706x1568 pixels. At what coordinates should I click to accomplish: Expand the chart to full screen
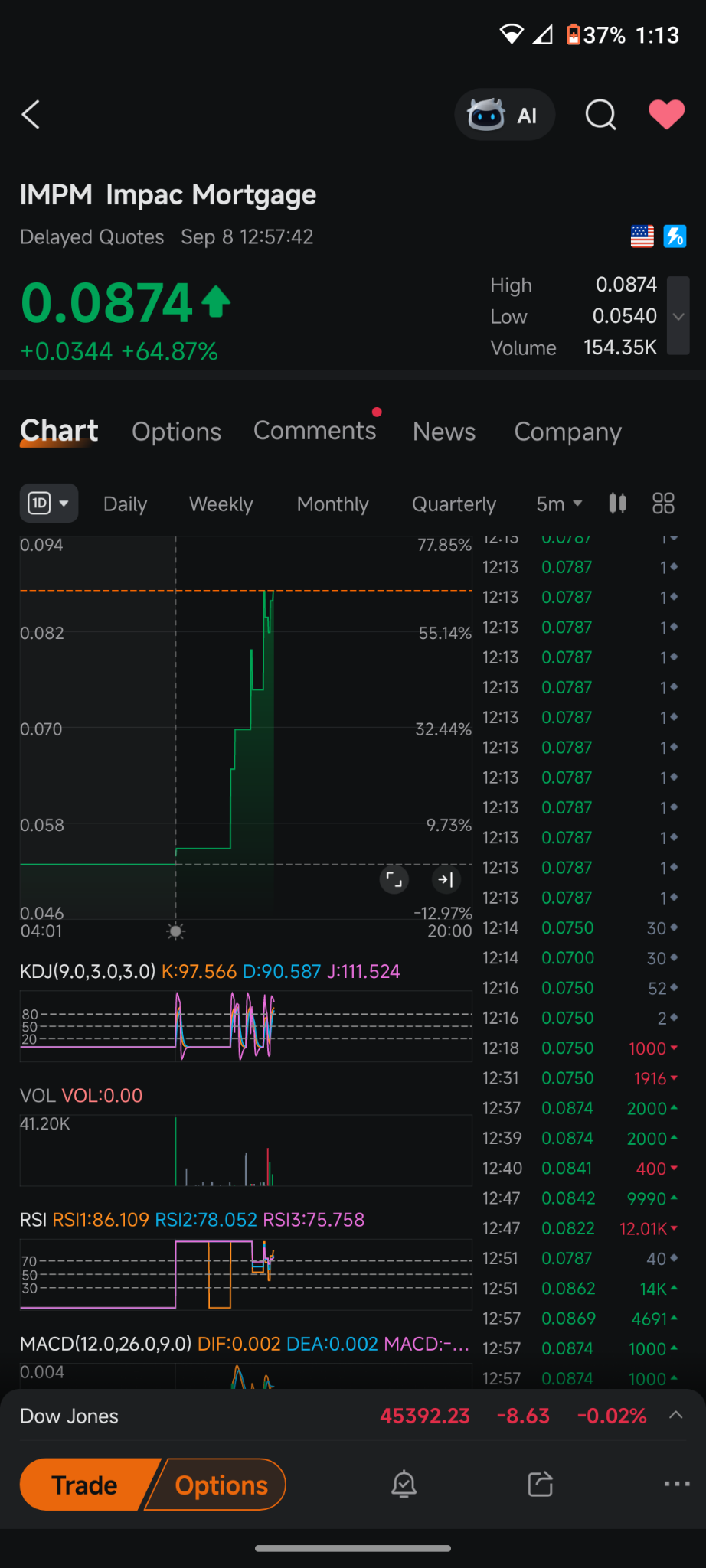pyautogui.click(x=394, y=880)
